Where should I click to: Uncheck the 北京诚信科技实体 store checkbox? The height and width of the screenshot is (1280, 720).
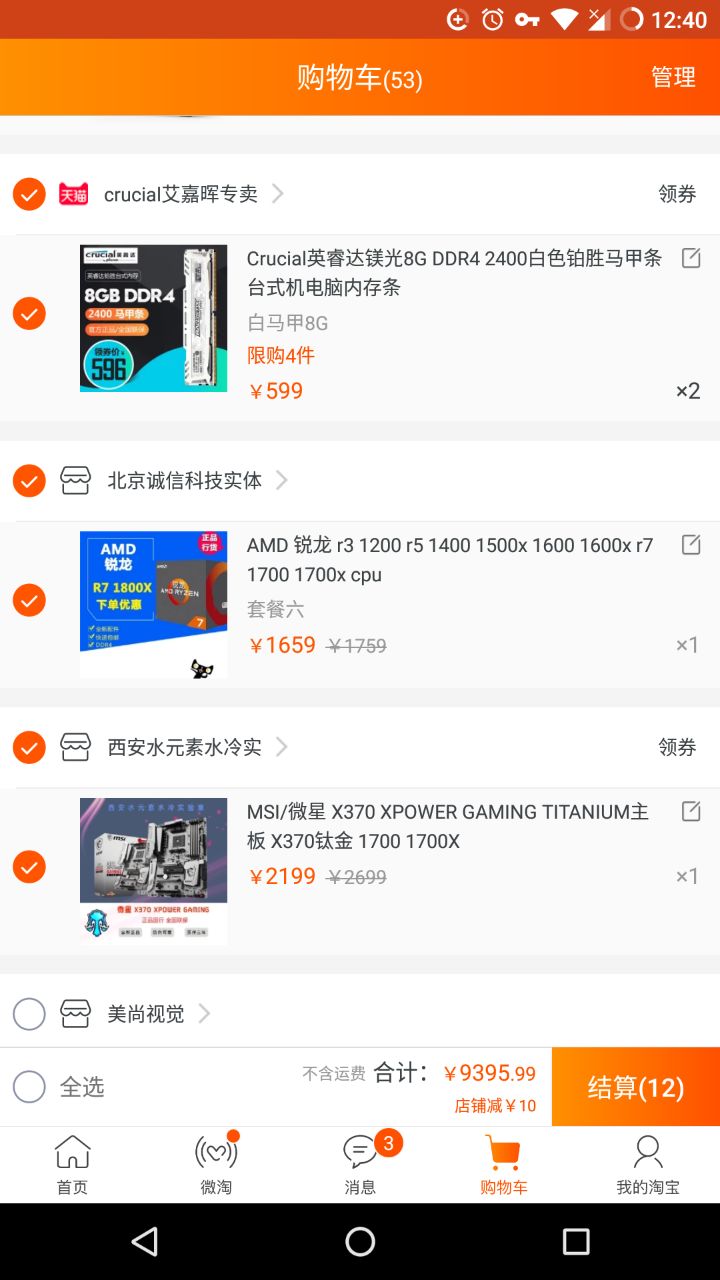tap(29, 481)
